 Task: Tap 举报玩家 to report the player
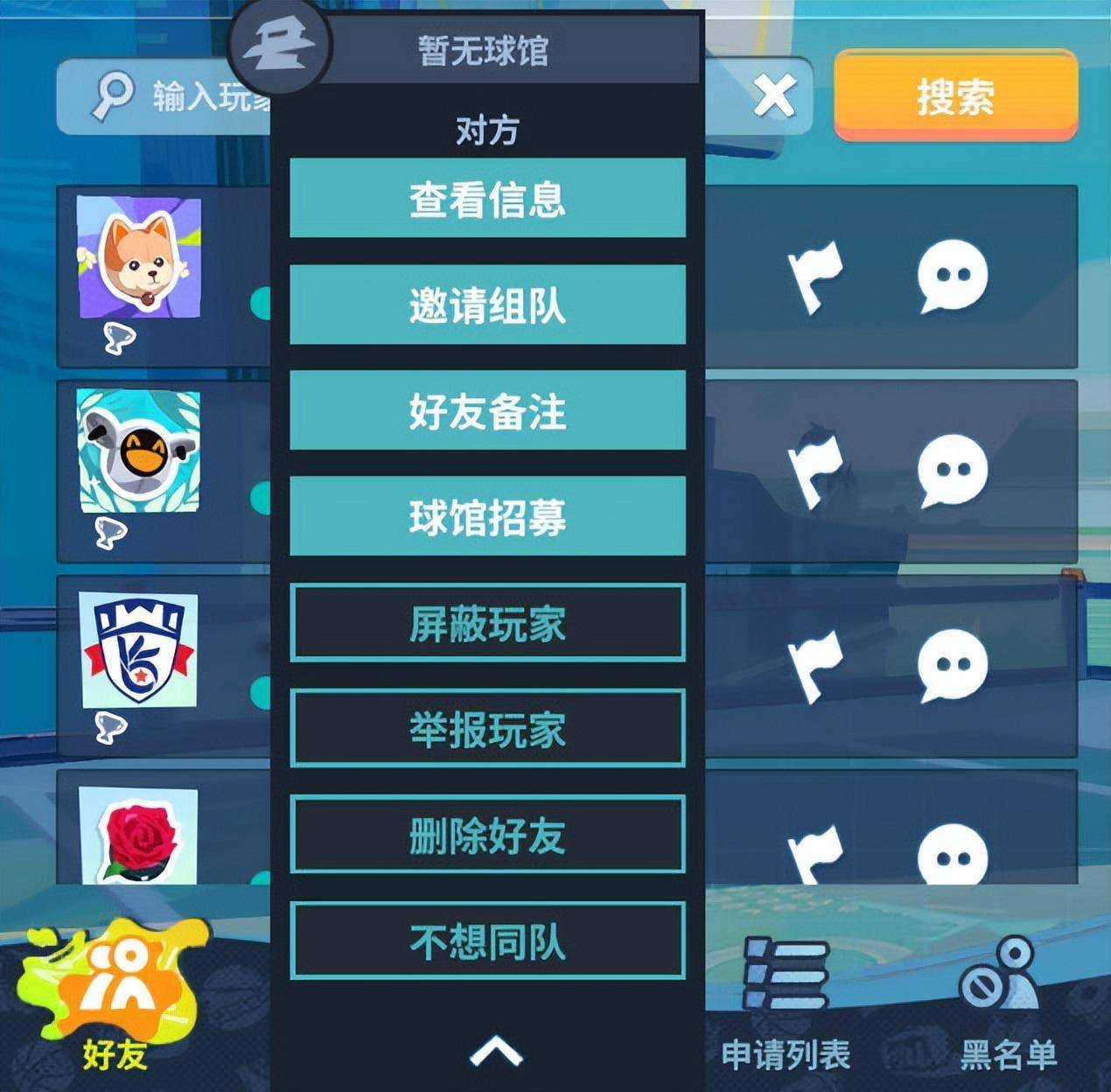click(487, 729)
